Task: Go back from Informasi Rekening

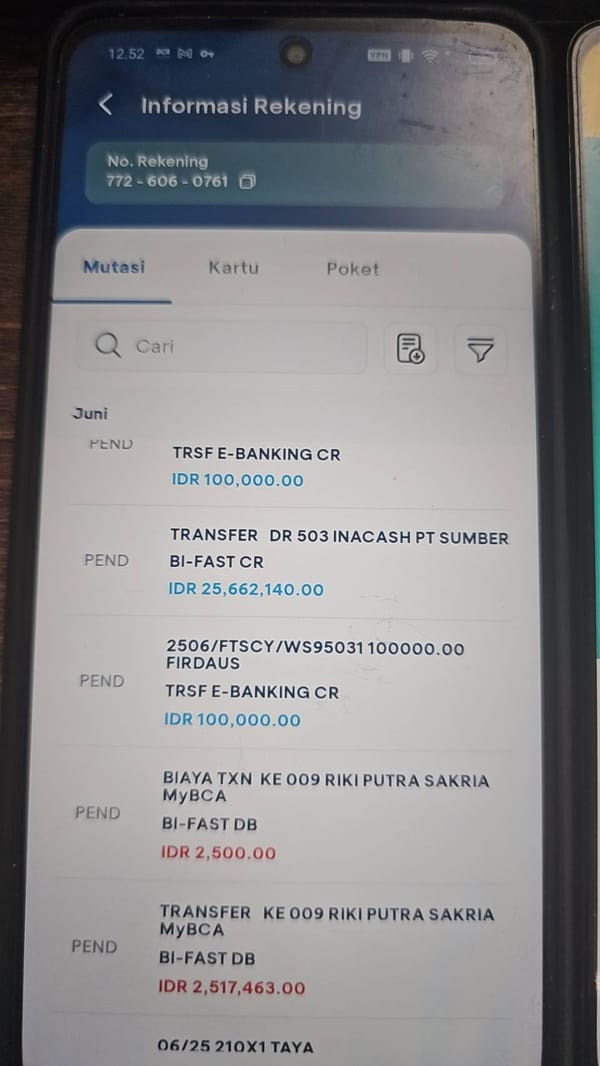Action: 106,105
